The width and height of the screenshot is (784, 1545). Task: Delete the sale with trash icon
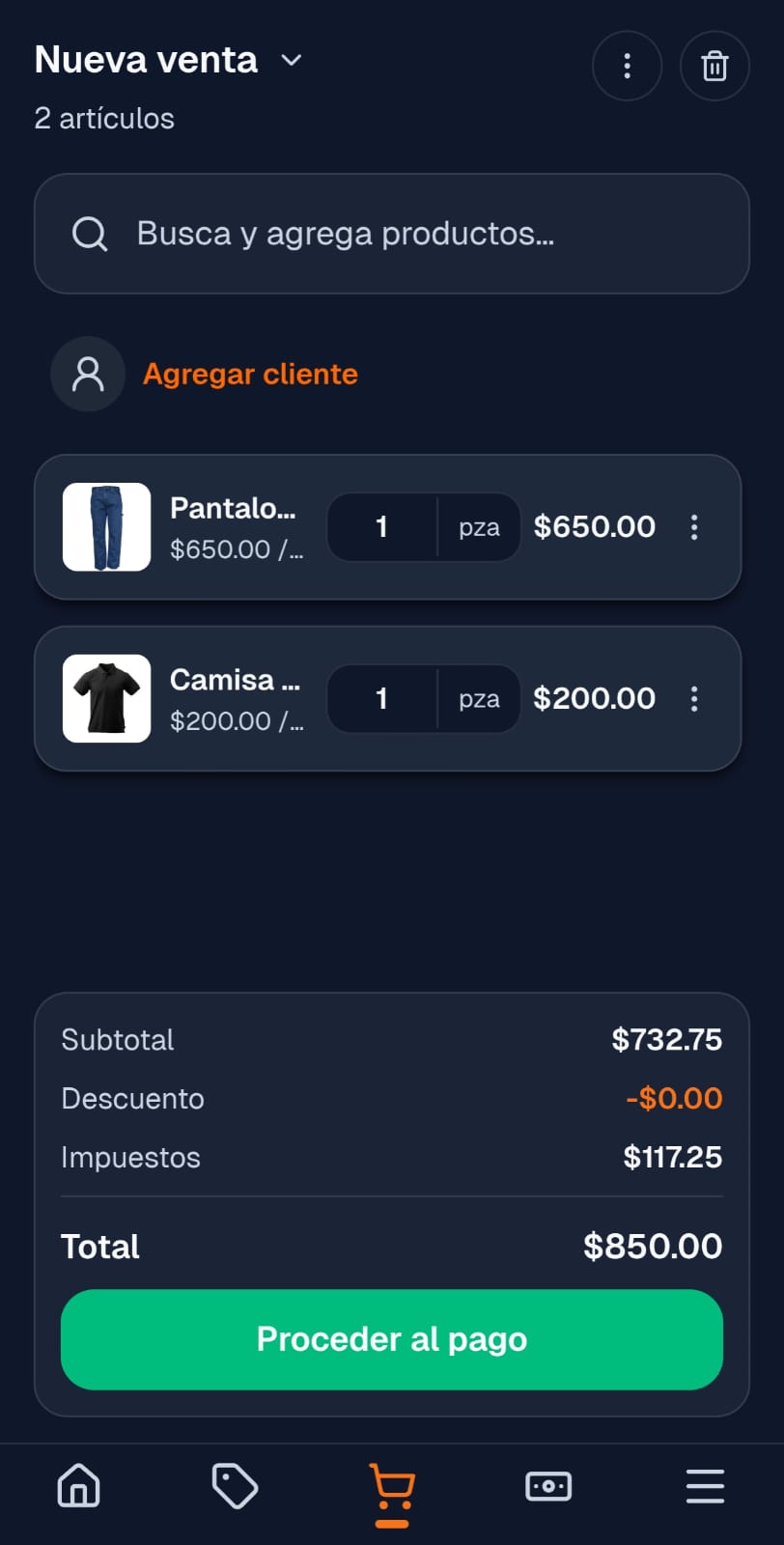(x=714, y=66)
